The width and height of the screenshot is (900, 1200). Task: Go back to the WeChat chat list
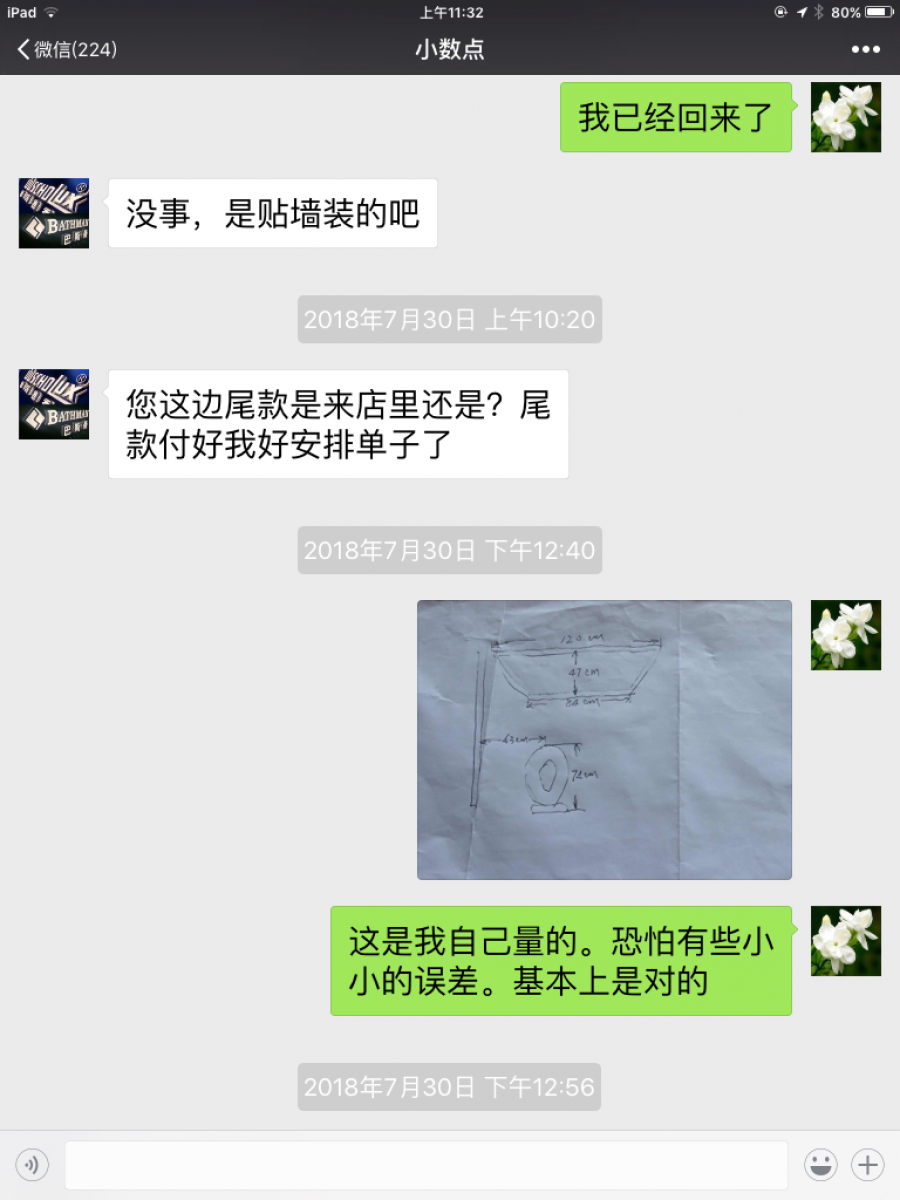(x=66, y=49)
